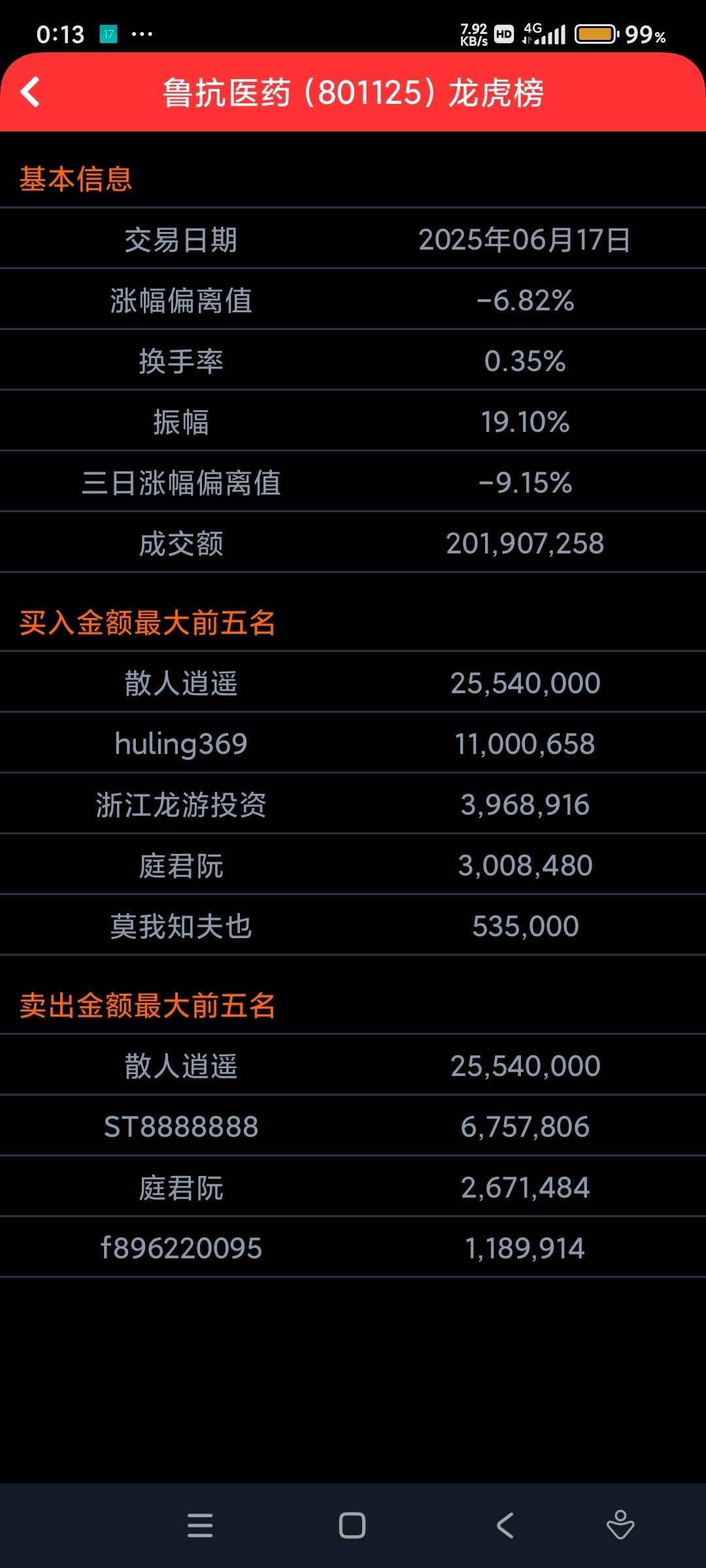Tap the system navigation back button
The image size is (706, 1568).
[505, 1526]
